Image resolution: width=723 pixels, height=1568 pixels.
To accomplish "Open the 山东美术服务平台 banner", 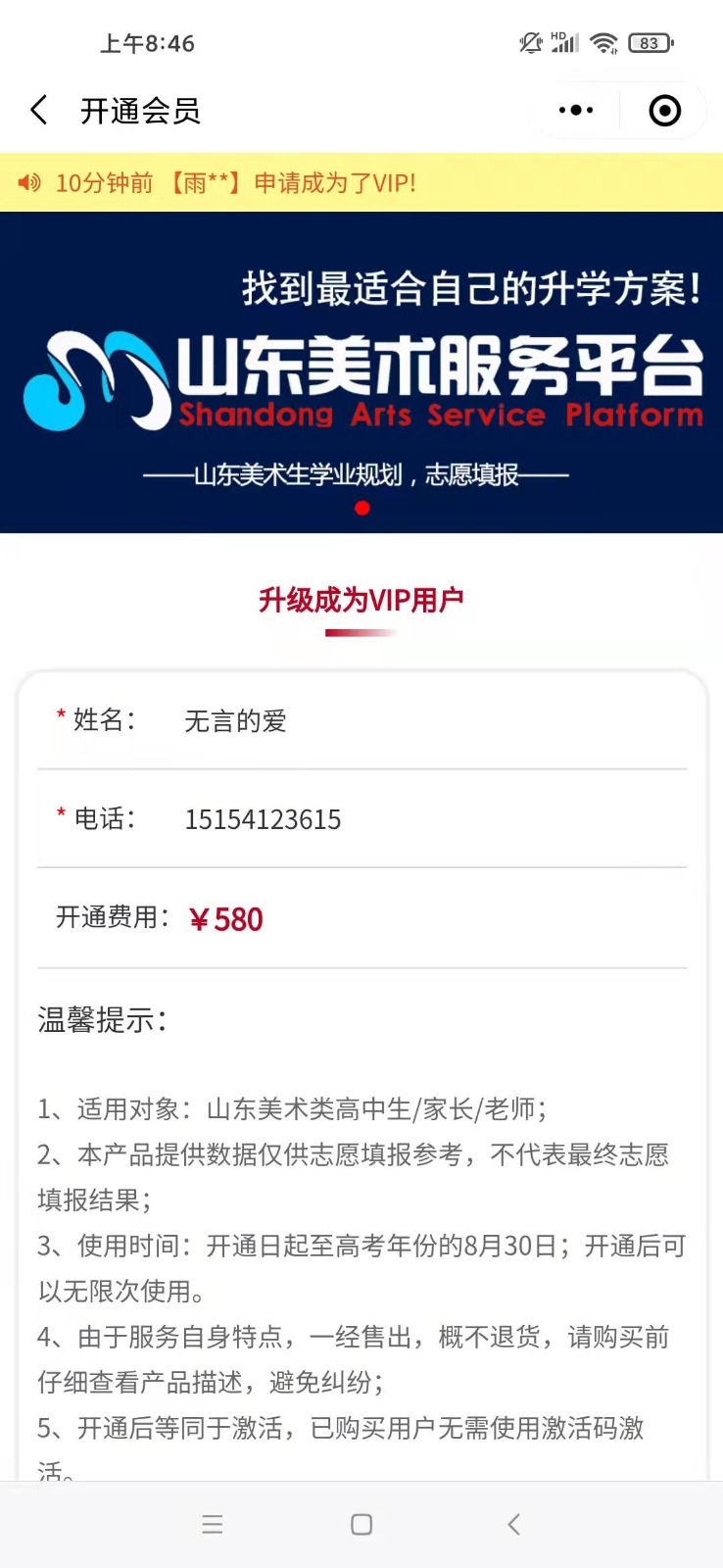I will click(361, 372).
